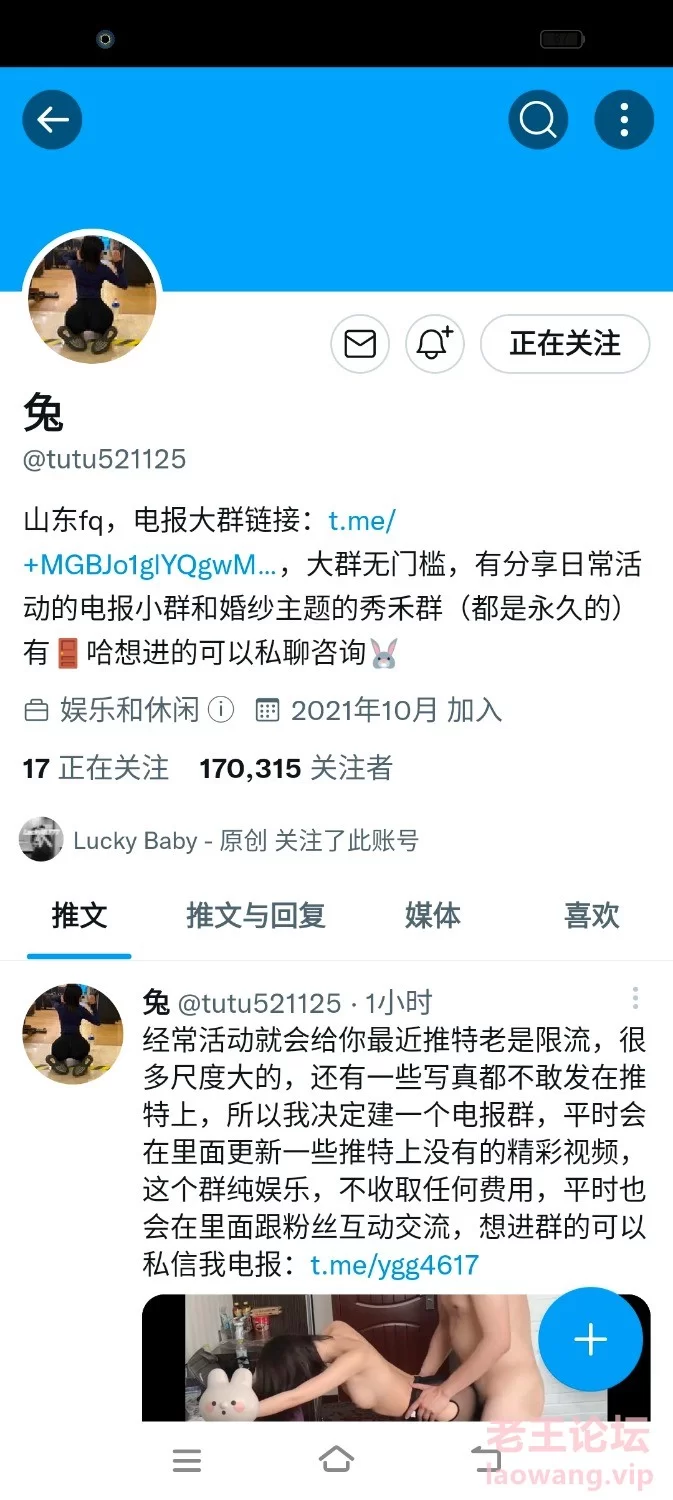Image resolution: width=673 pixels, height=1500 pixels.
Task: Open the info icon beside 娱乐和休闲
Action: click(221, 710)
